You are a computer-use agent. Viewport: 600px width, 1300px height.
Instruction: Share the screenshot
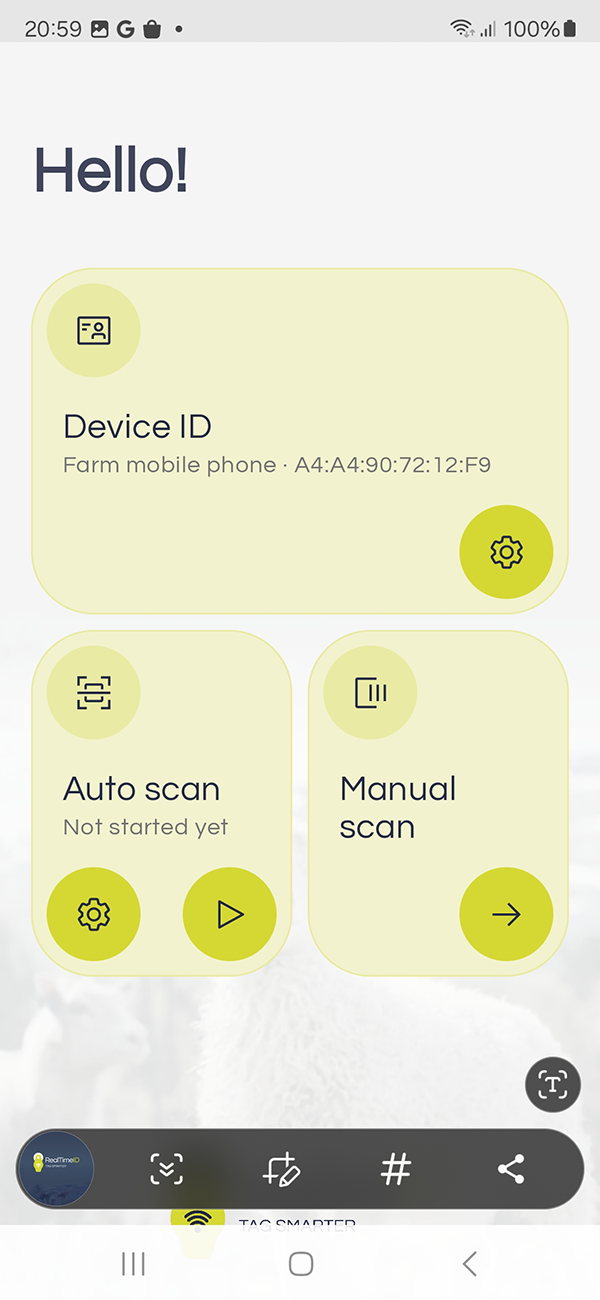511,1169
